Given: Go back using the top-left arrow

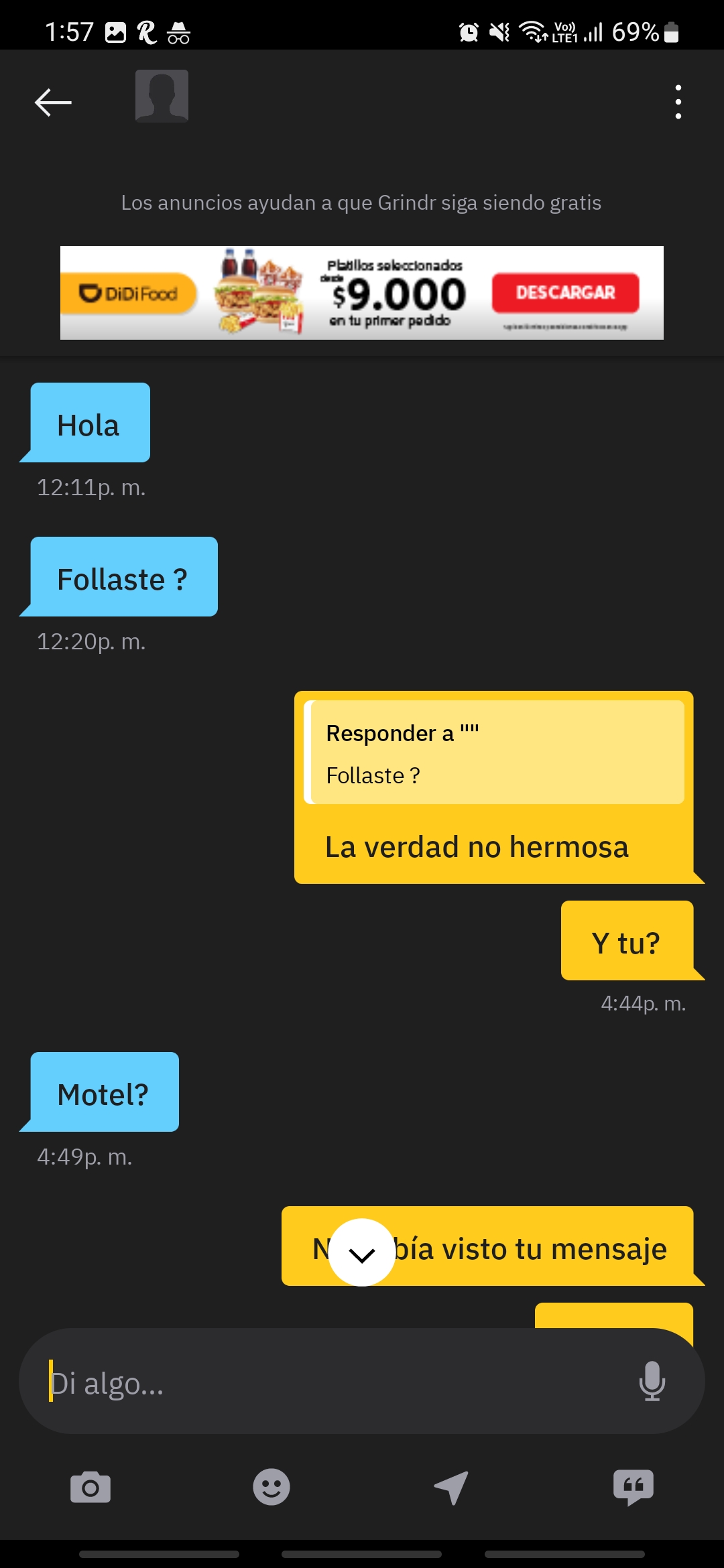Looking at the screenshot, I should [53, 103].
